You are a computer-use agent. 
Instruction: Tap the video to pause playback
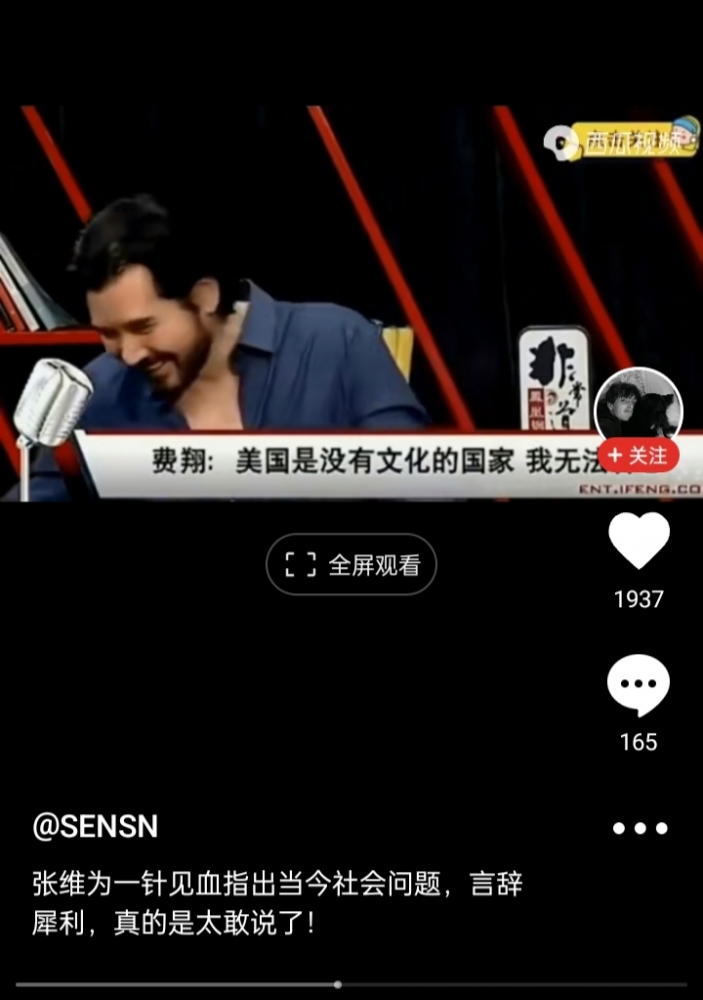(x=300, y=300)
